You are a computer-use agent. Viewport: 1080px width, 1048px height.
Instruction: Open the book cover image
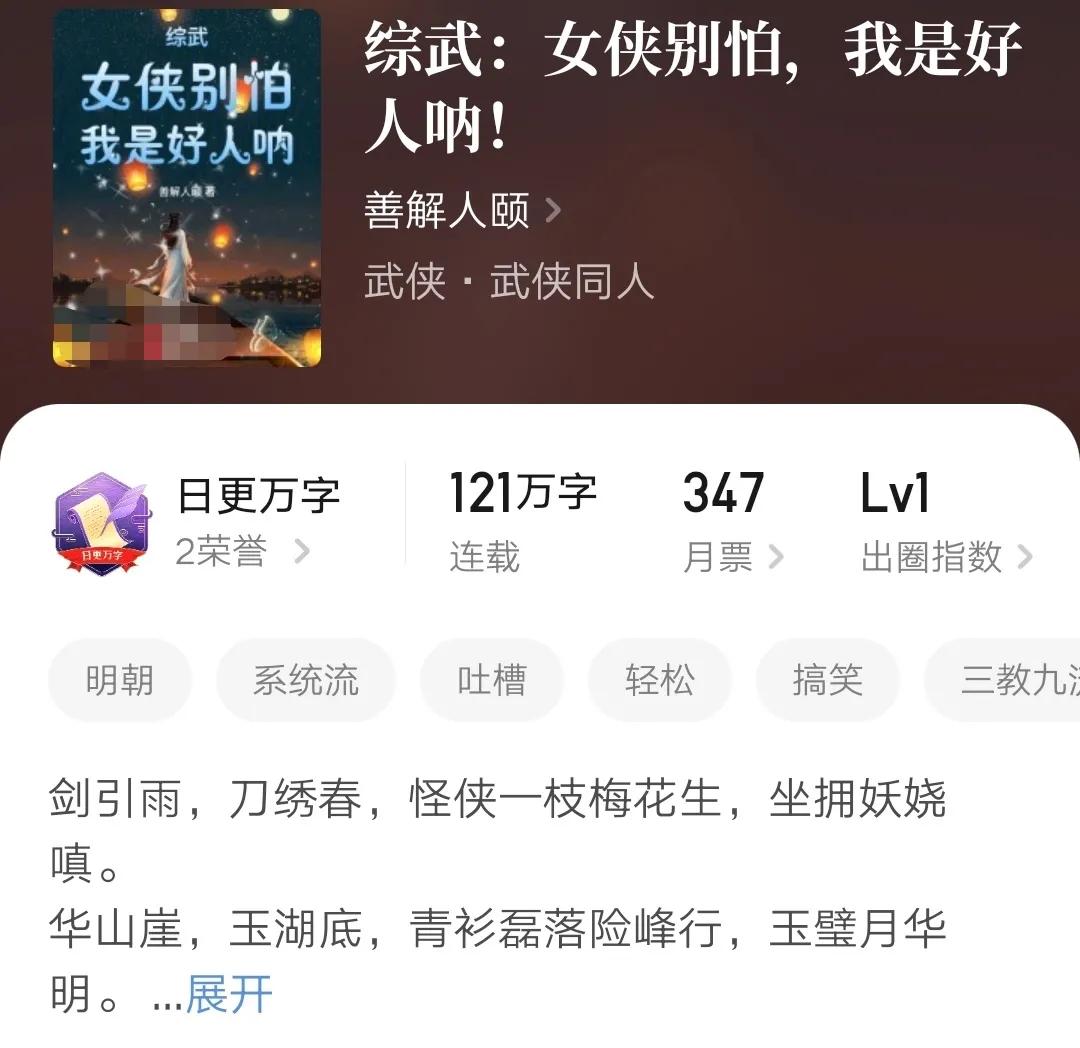click(x=187, y=187)
